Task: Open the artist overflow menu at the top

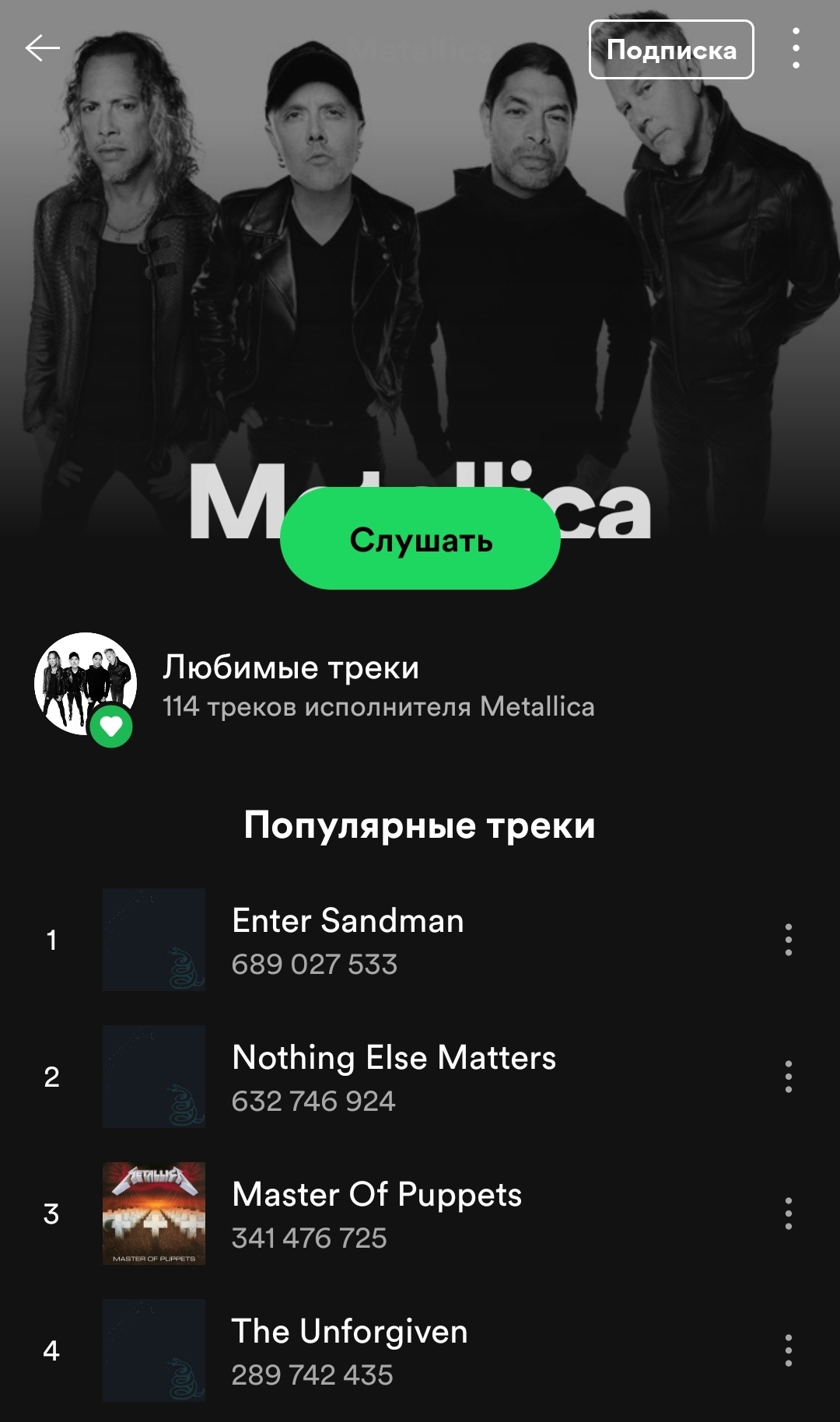Action: pos(795,48)
